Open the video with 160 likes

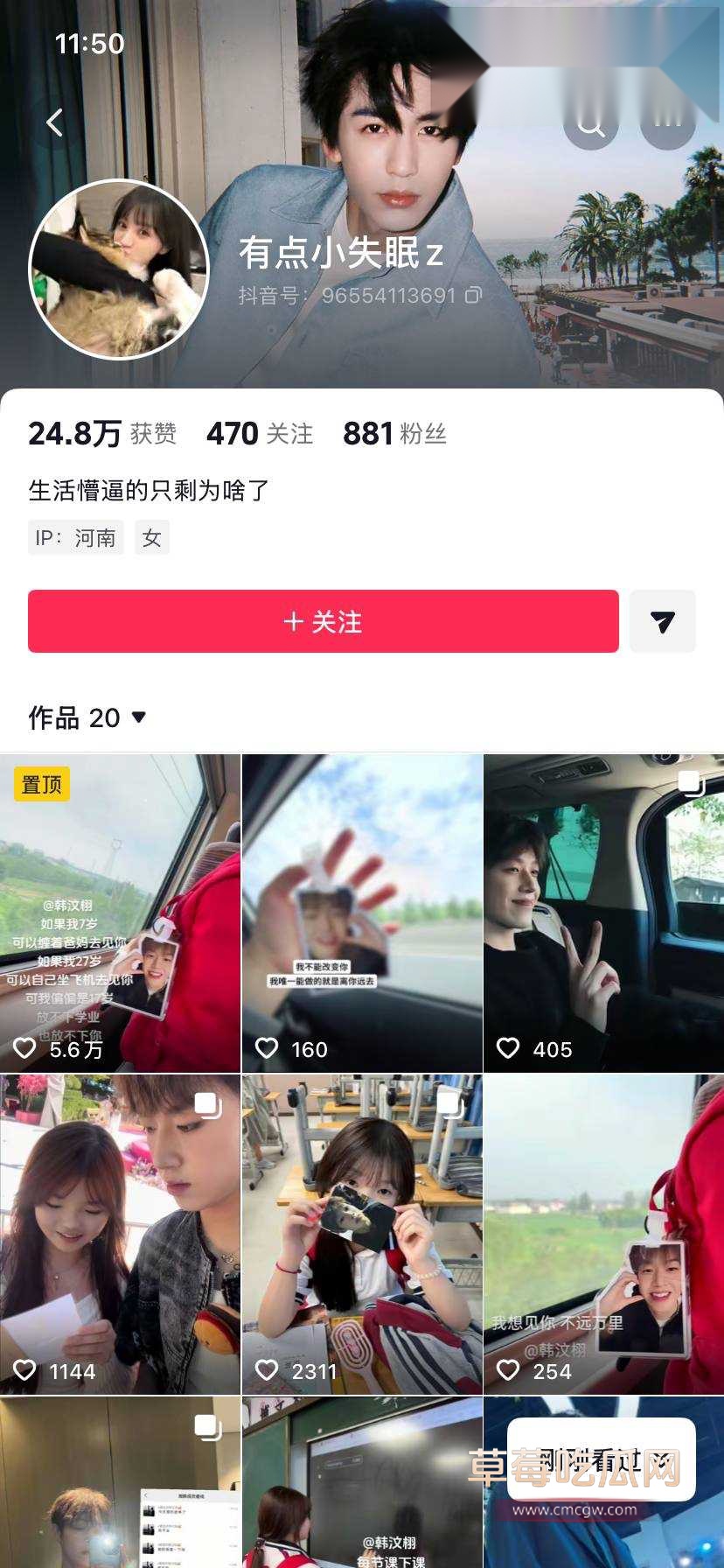pos(362,913)
